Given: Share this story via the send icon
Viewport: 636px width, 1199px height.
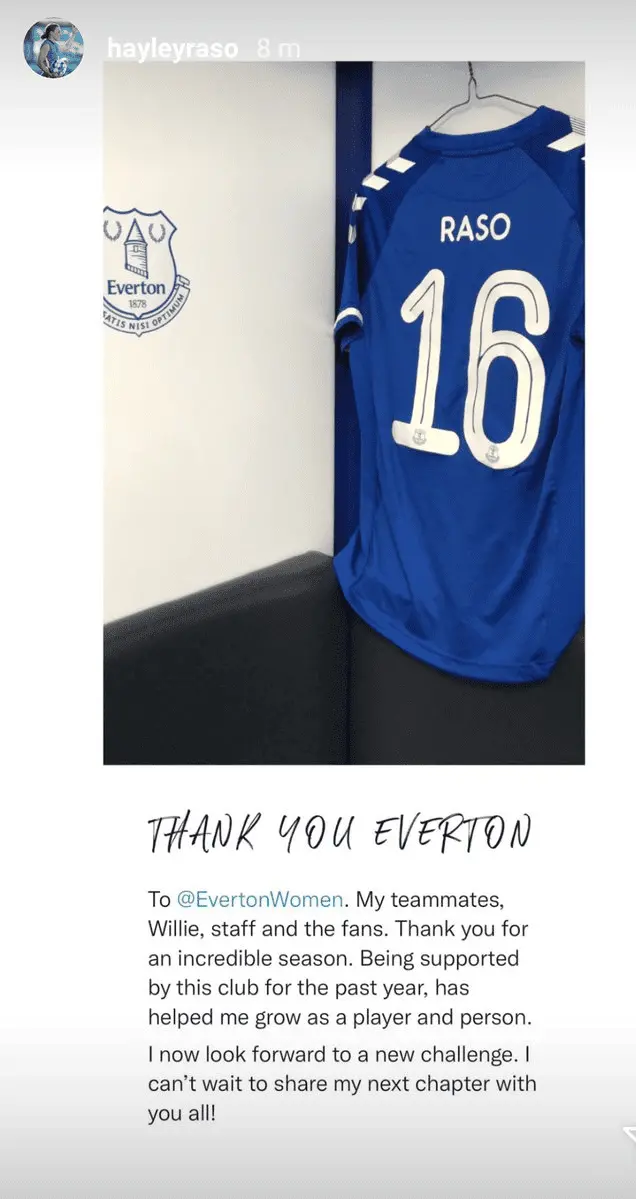Looking at the screenshot, I should (x=628, y=1134).
